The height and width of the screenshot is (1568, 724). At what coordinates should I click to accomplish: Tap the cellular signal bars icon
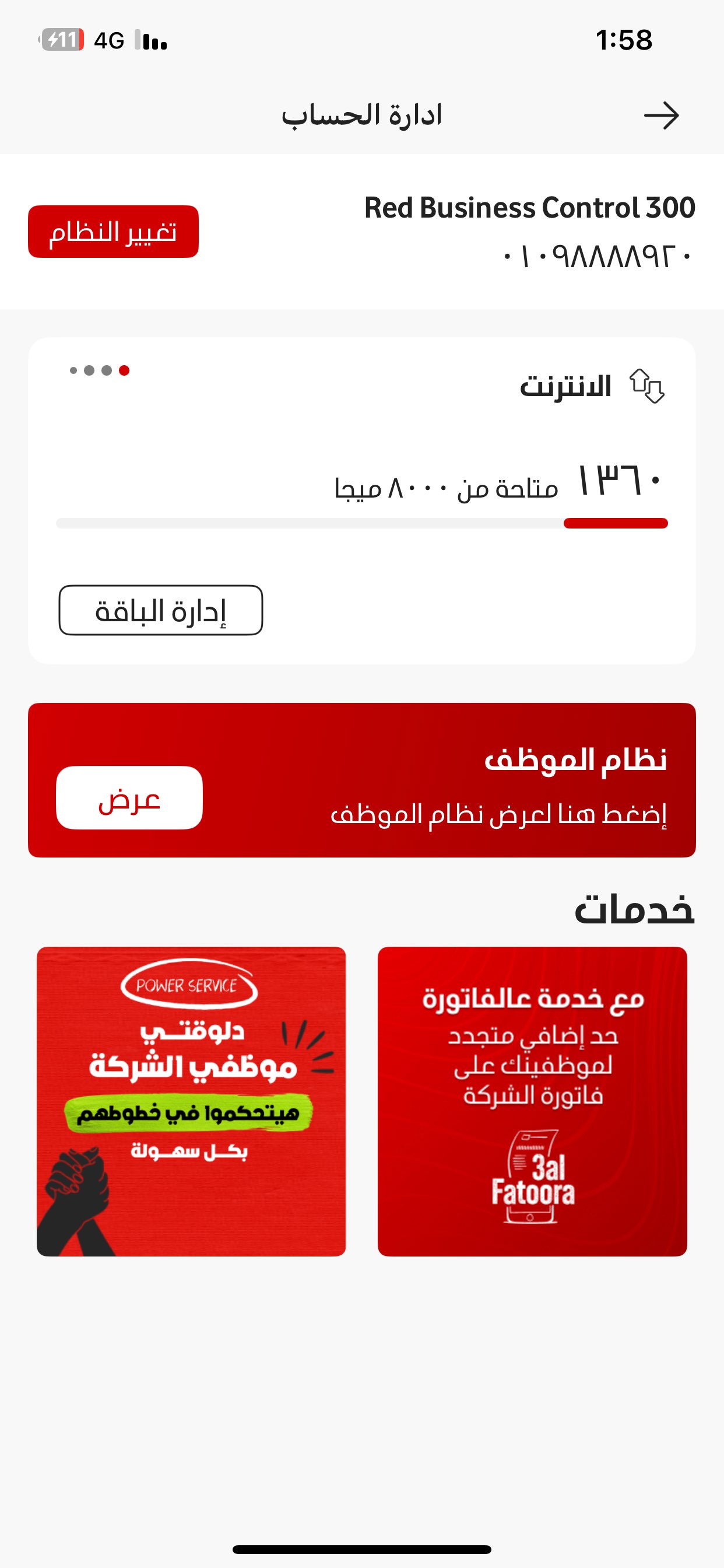(150, 41)
